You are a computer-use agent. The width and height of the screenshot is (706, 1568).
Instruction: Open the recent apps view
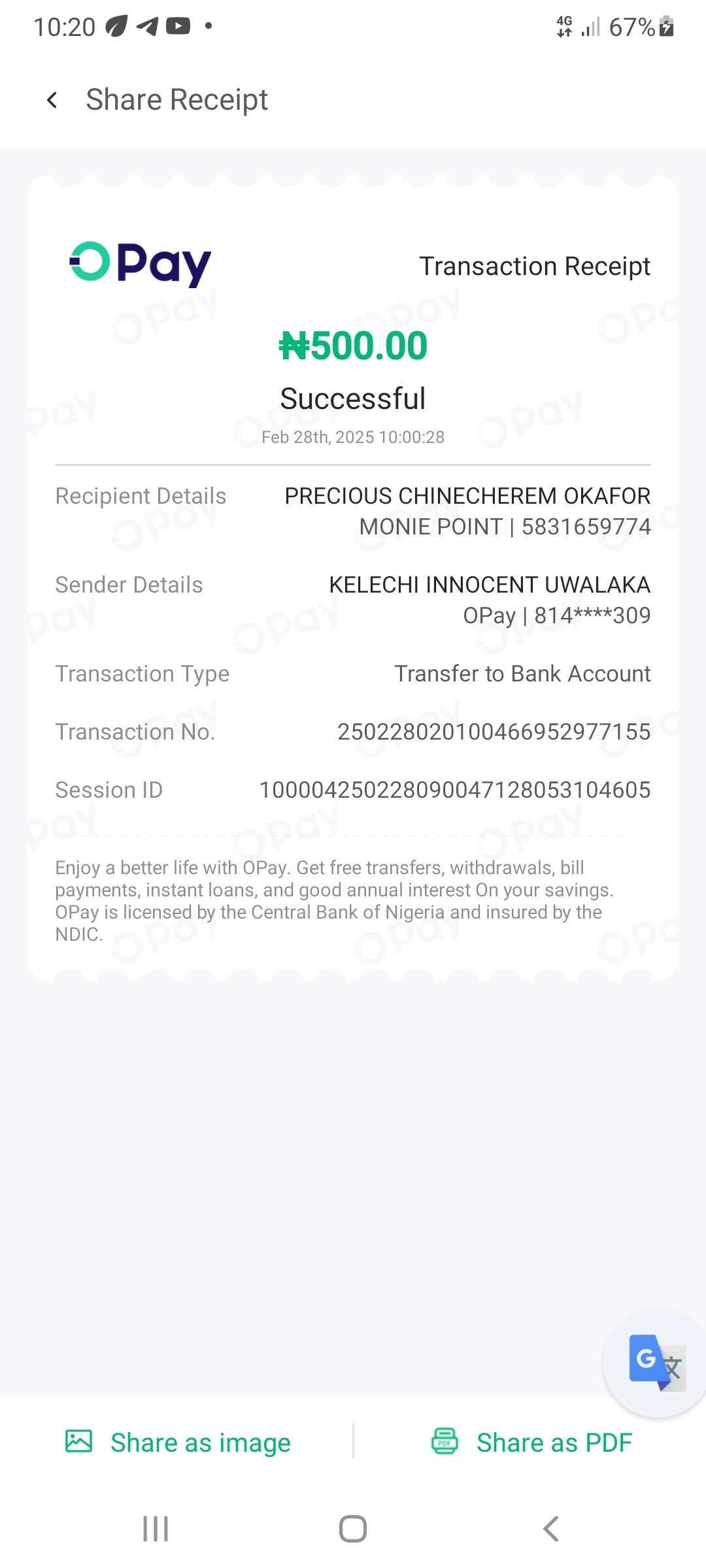[x=156, y=1529]
